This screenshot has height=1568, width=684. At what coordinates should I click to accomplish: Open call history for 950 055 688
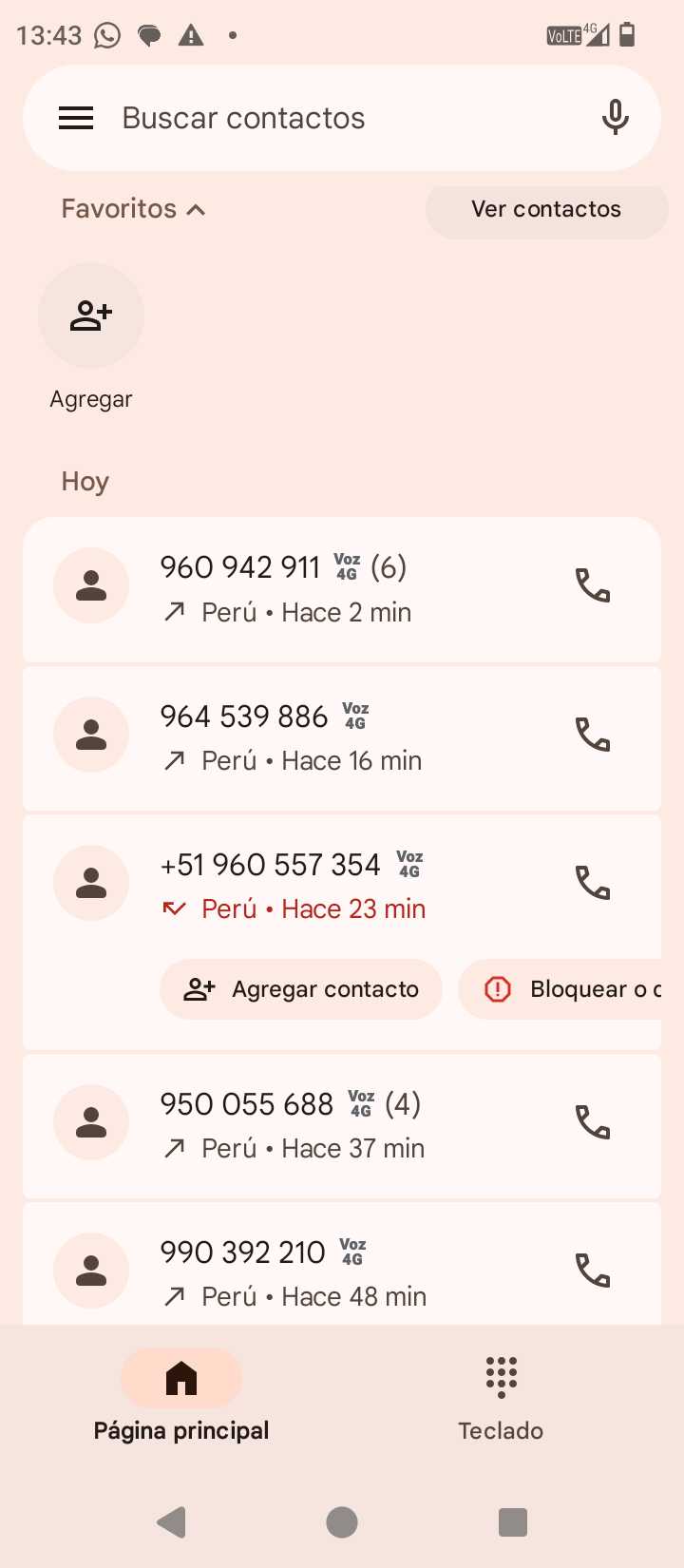tap(323, 1125)
